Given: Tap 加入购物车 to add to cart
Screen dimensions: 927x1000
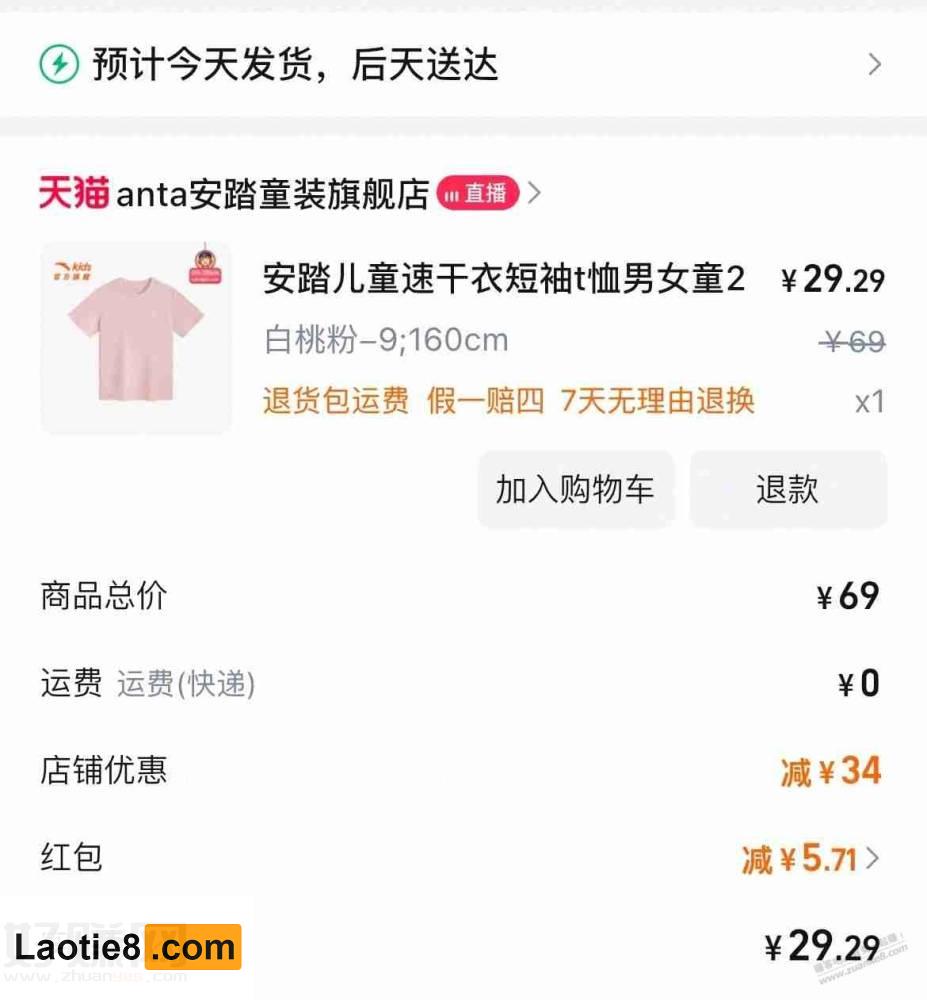Looking at the screenshot, I should (x=575, y=489).
